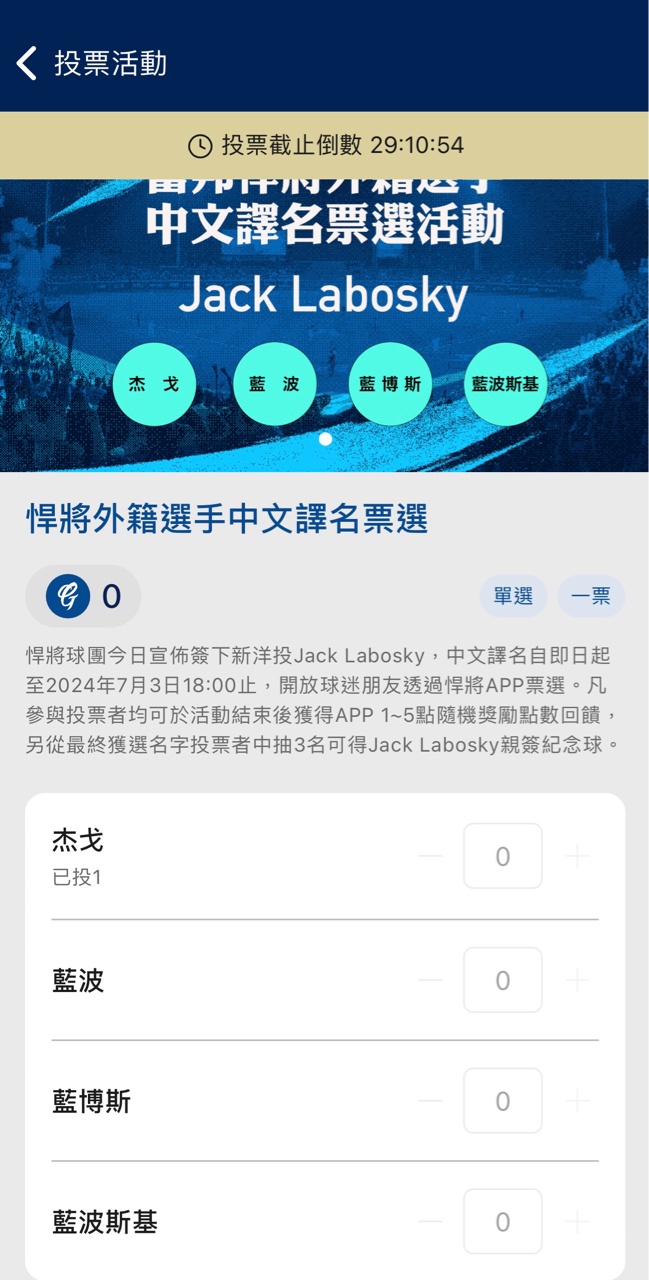This screenshot has width=649, height=1280.
Task: Add a vote for 藍波斯基
Action: 577,1222
